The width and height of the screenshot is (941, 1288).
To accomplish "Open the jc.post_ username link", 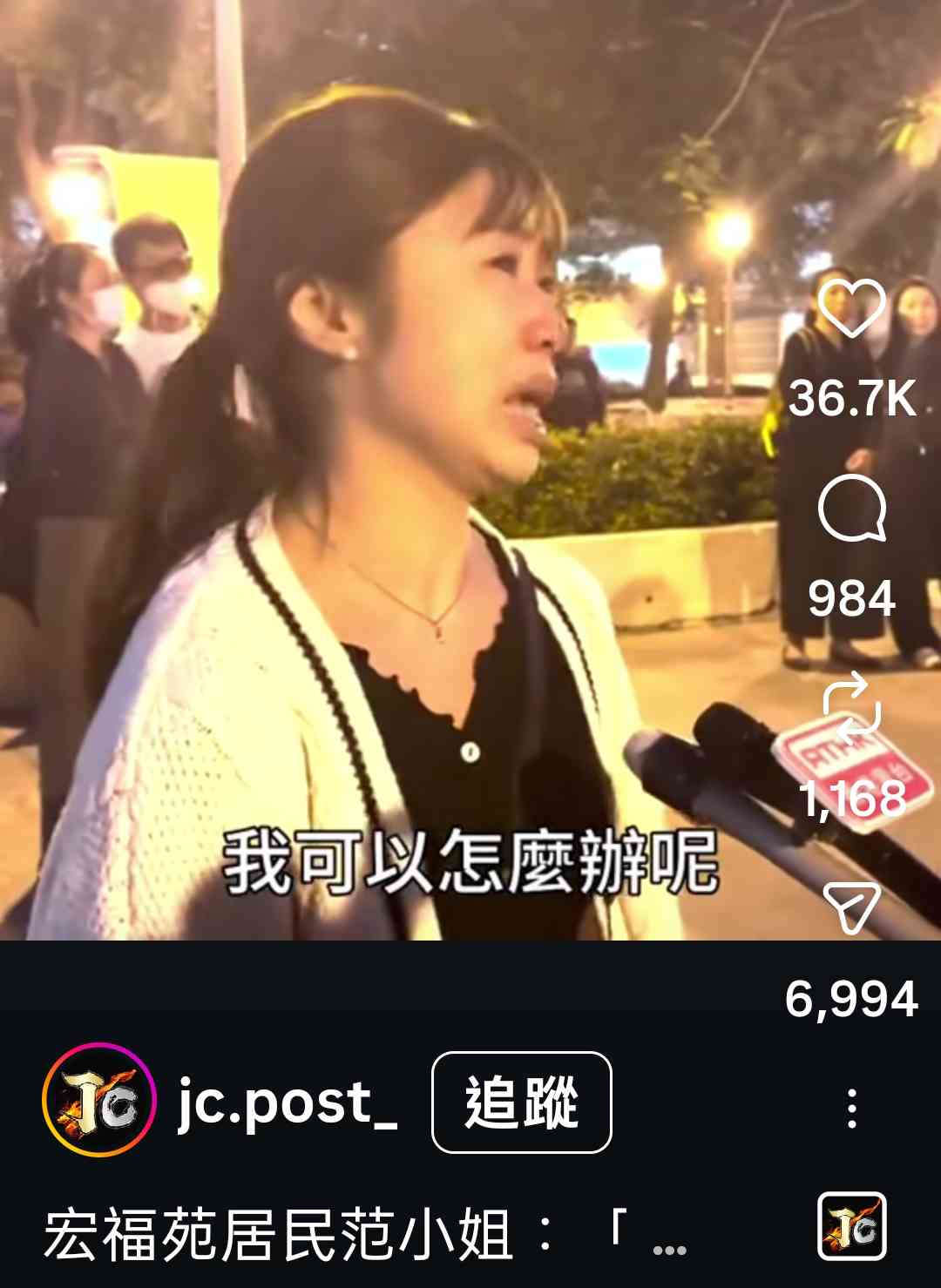I will pos(288,1103).
